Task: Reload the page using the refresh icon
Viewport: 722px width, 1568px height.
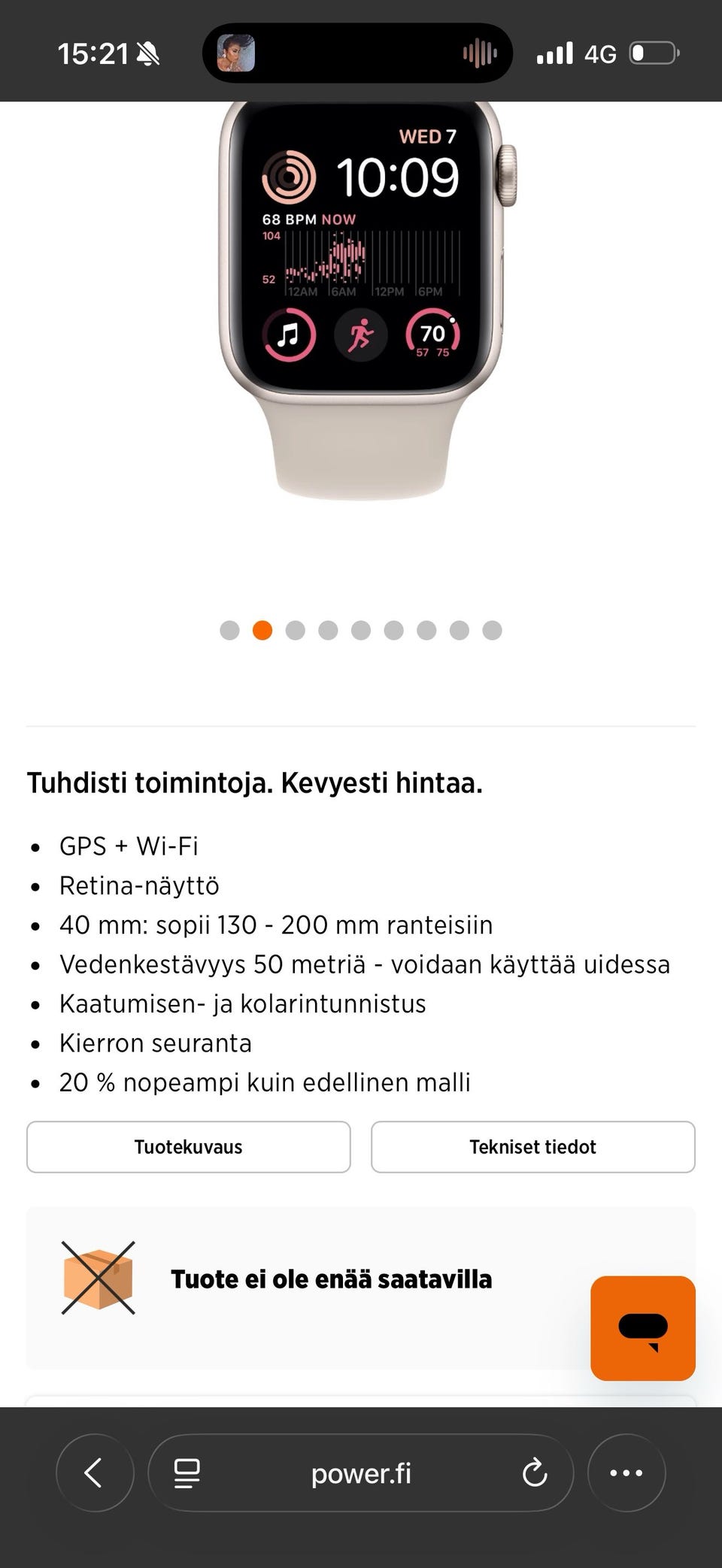Action: point(534,1473)
